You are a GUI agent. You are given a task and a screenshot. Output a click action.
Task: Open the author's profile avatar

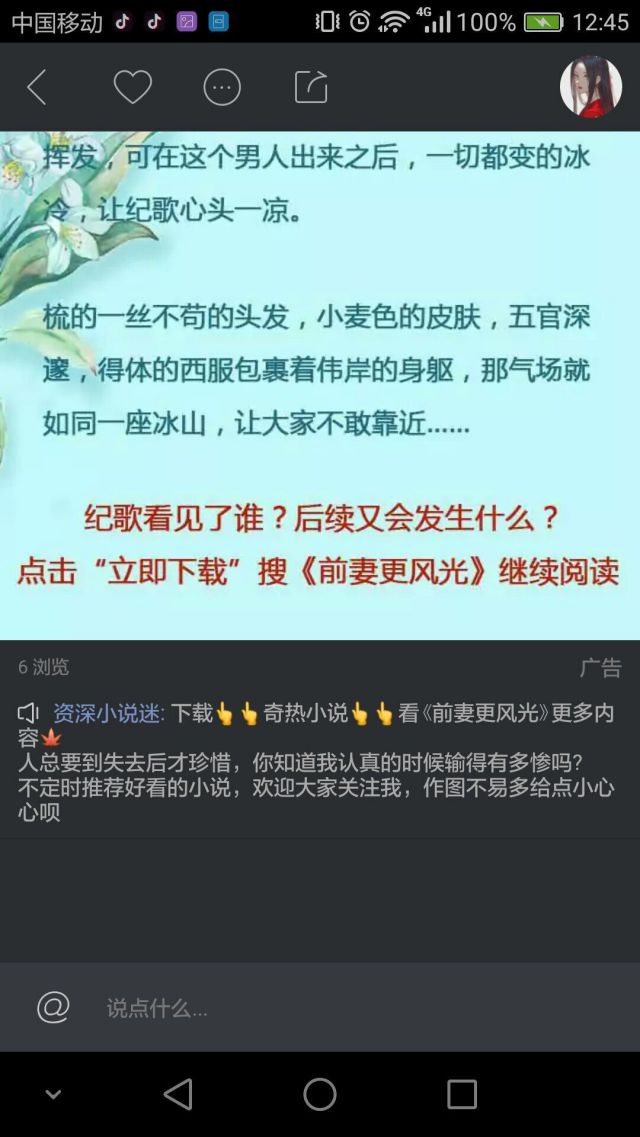coord(590,87)
